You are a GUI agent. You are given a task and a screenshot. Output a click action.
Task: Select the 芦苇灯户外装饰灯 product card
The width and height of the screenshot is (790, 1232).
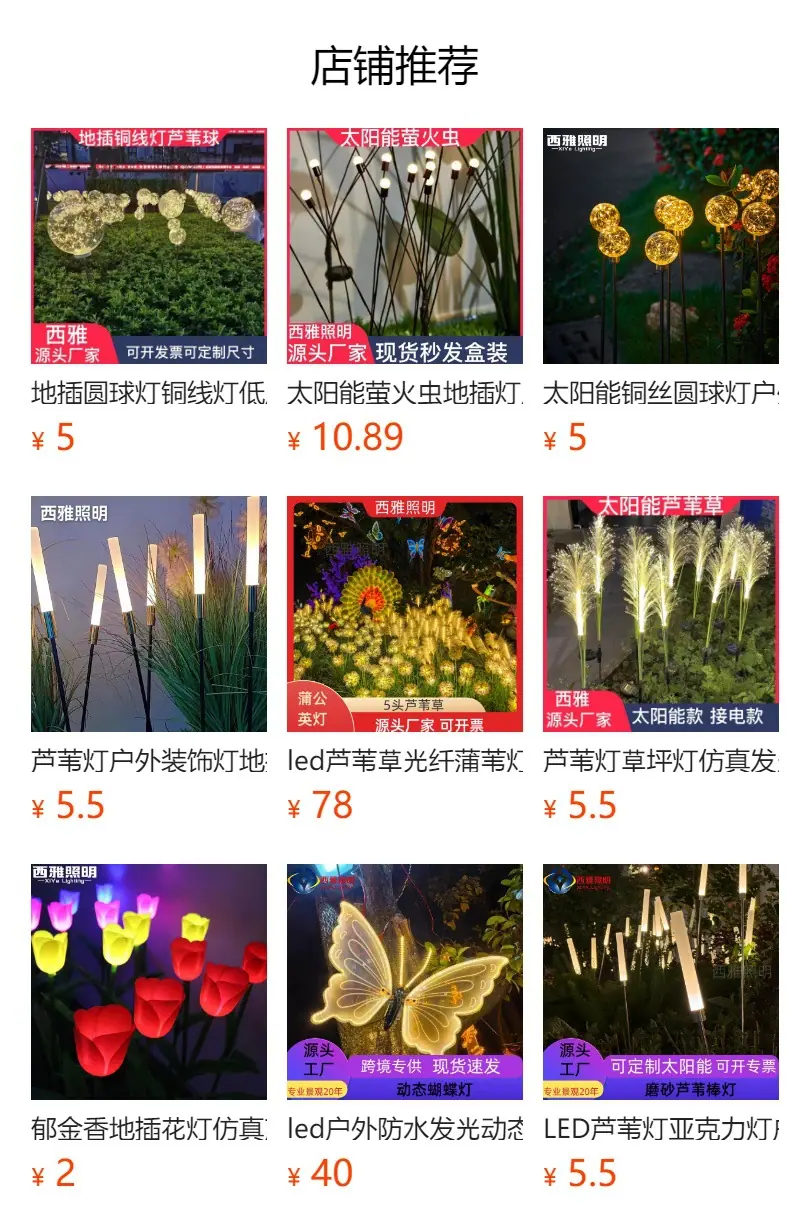149,660
